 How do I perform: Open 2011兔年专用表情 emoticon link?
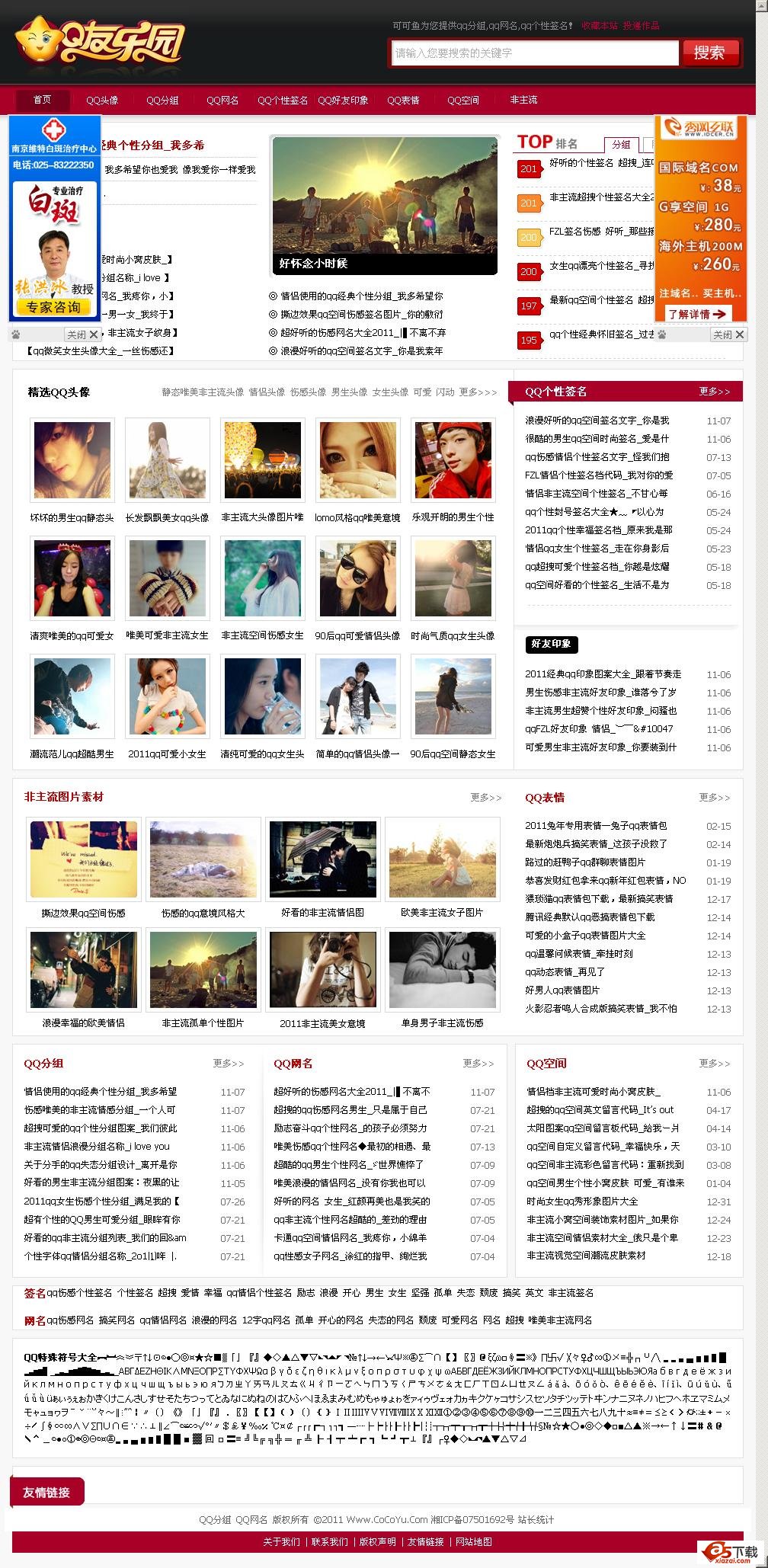point(595,826)
